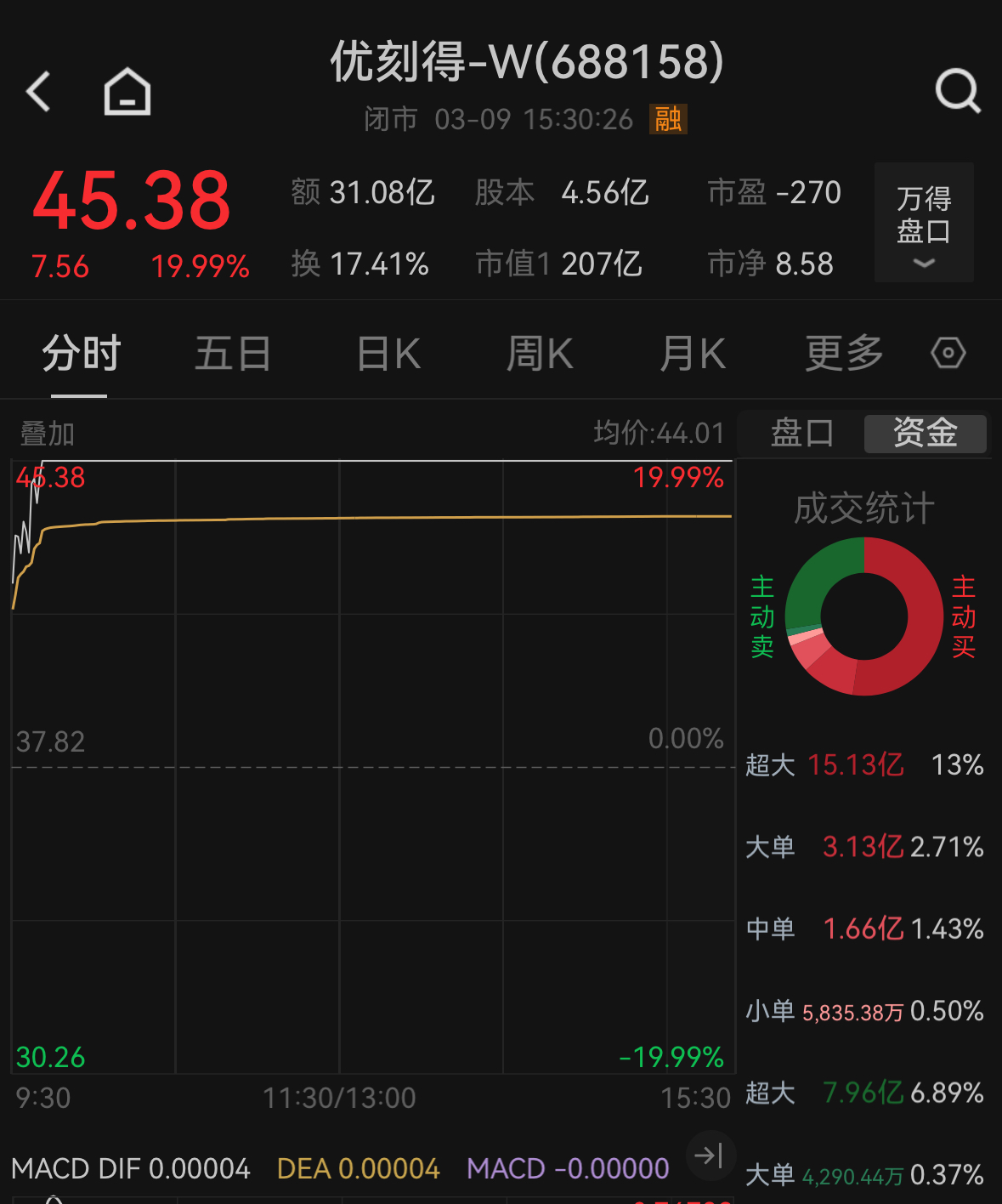Select the 资金 panel tab

click(925, 434)
